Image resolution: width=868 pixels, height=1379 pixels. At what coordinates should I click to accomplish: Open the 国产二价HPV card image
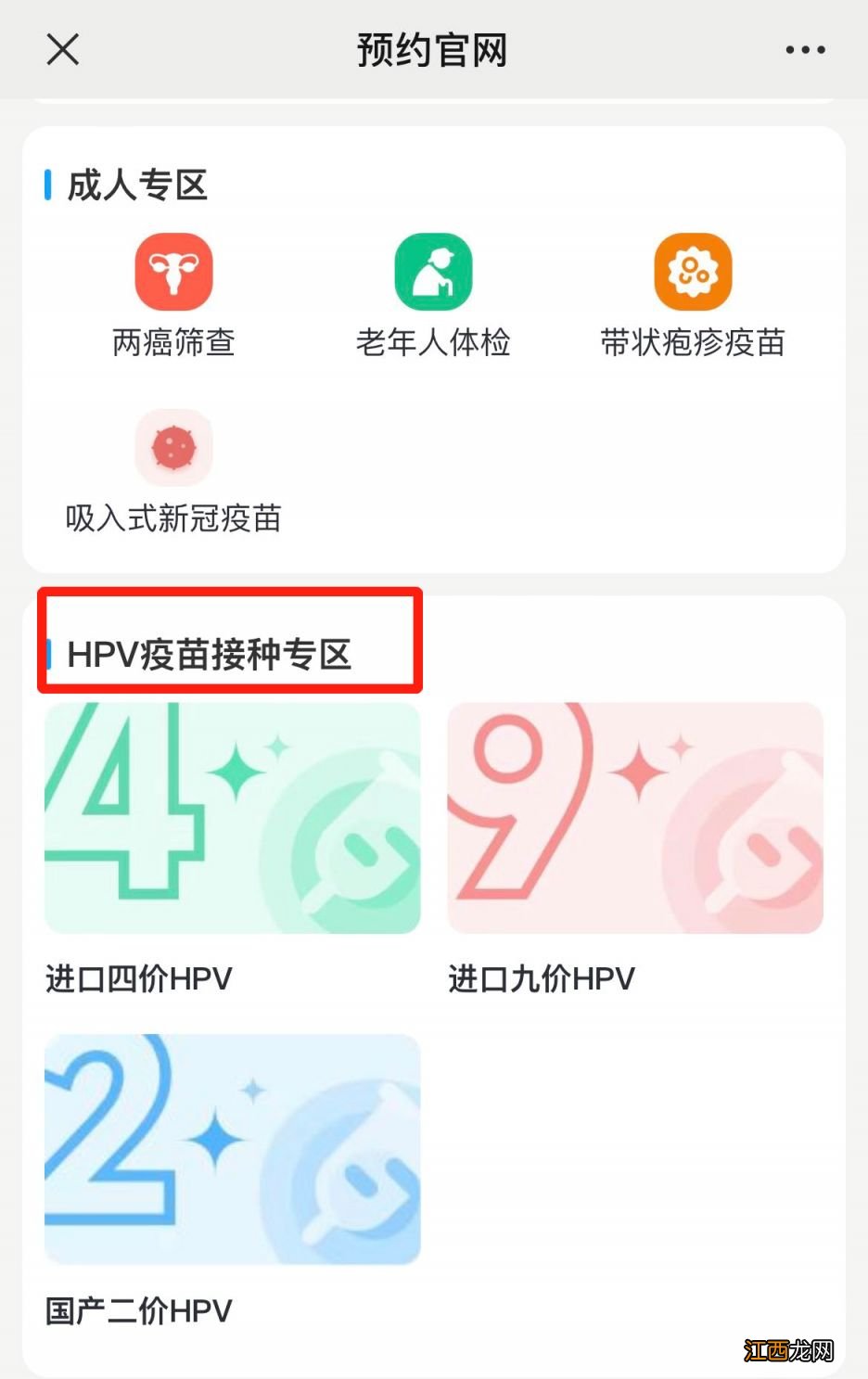point(231,1150)
